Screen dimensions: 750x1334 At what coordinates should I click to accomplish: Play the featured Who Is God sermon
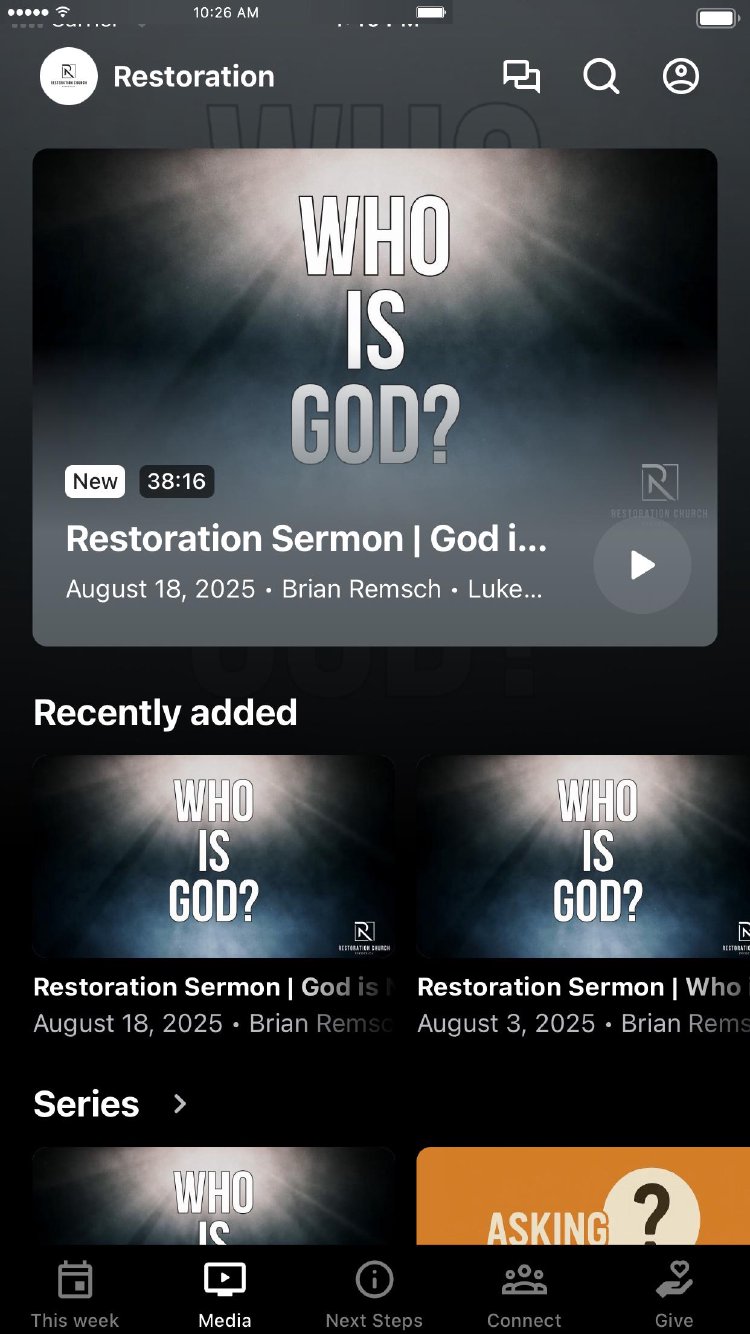(642, 565)
